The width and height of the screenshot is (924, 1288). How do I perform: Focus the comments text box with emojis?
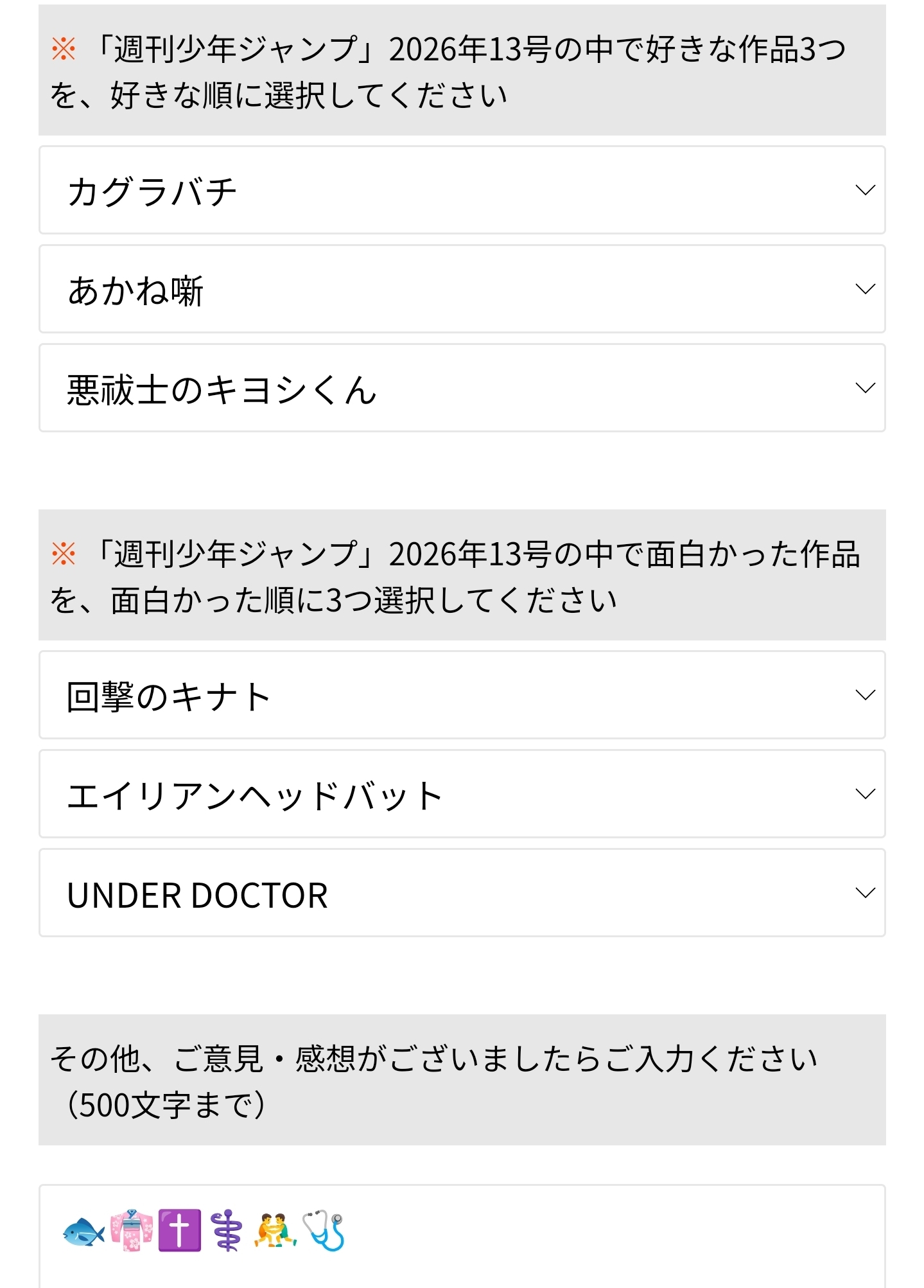[x=462, y=1240]
